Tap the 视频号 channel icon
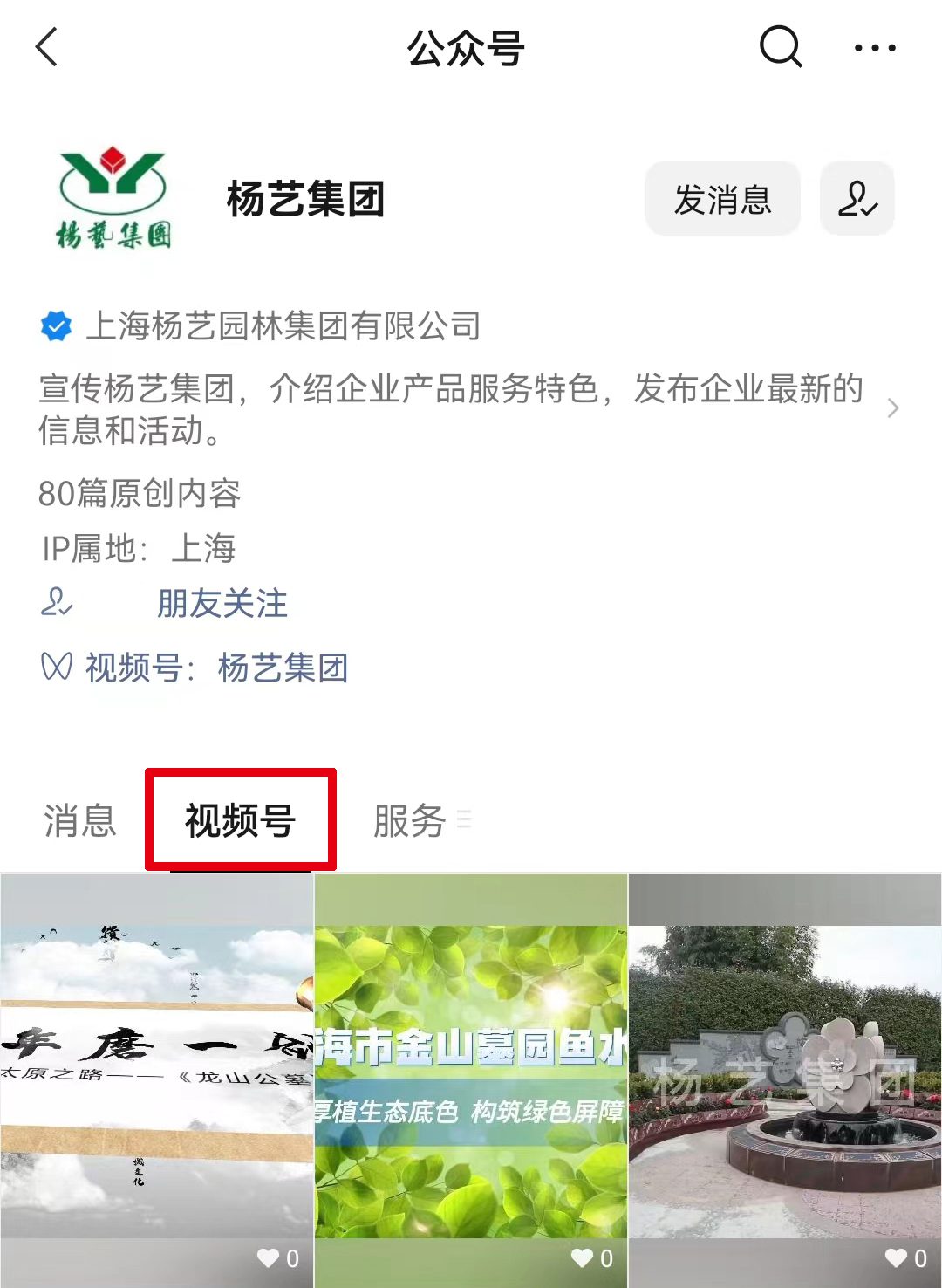This screenshot has height=1288, width=942. pos(56,668)
